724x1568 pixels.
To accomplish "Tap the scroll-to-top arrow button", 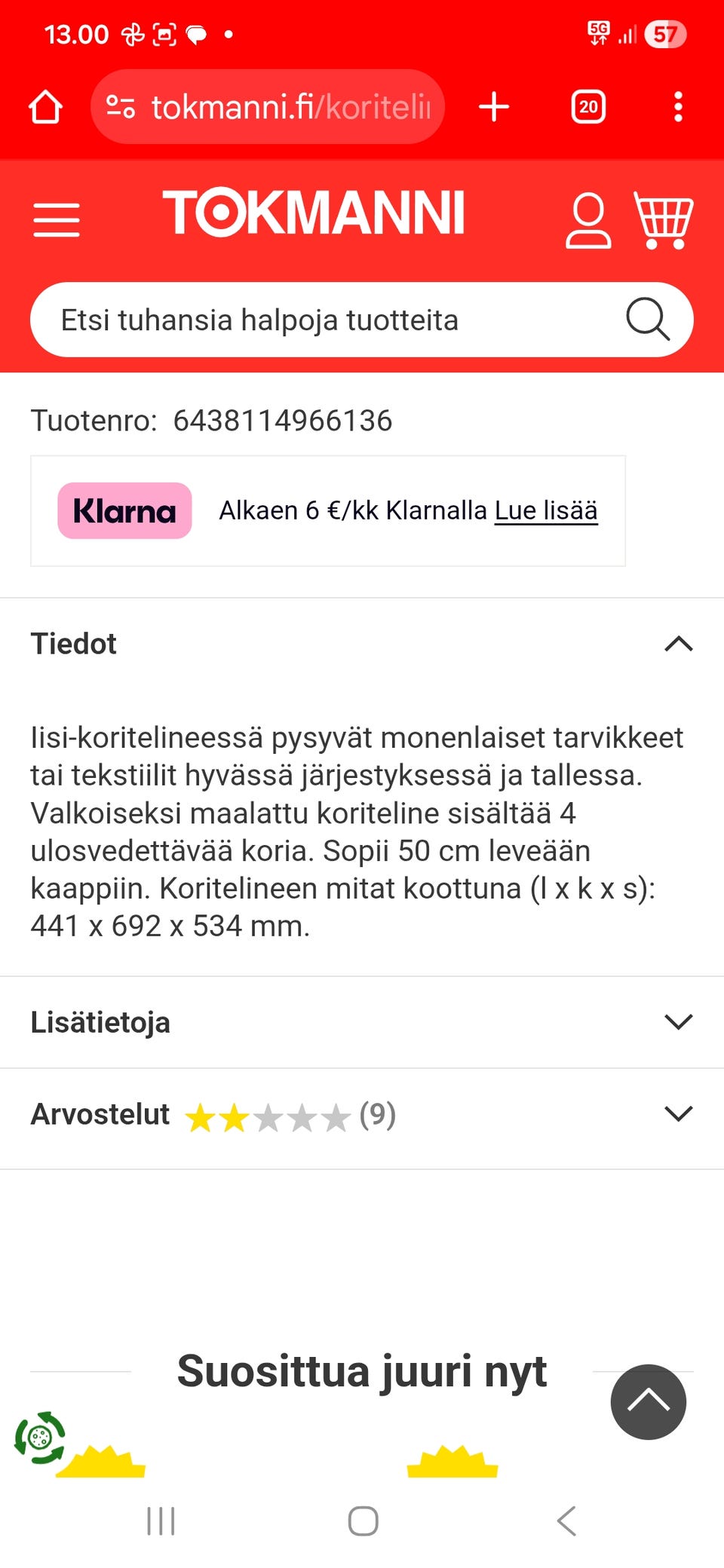I will (648, 1402).
